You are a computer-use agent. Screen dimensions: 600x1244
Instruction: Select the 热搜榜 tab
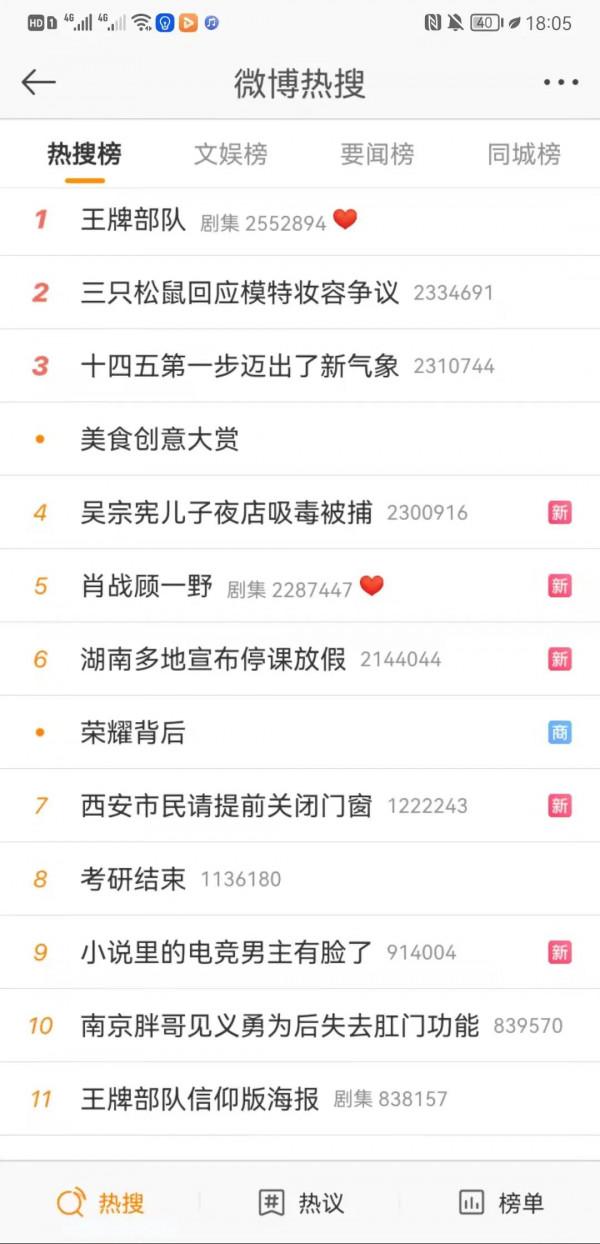coord(85,154)
